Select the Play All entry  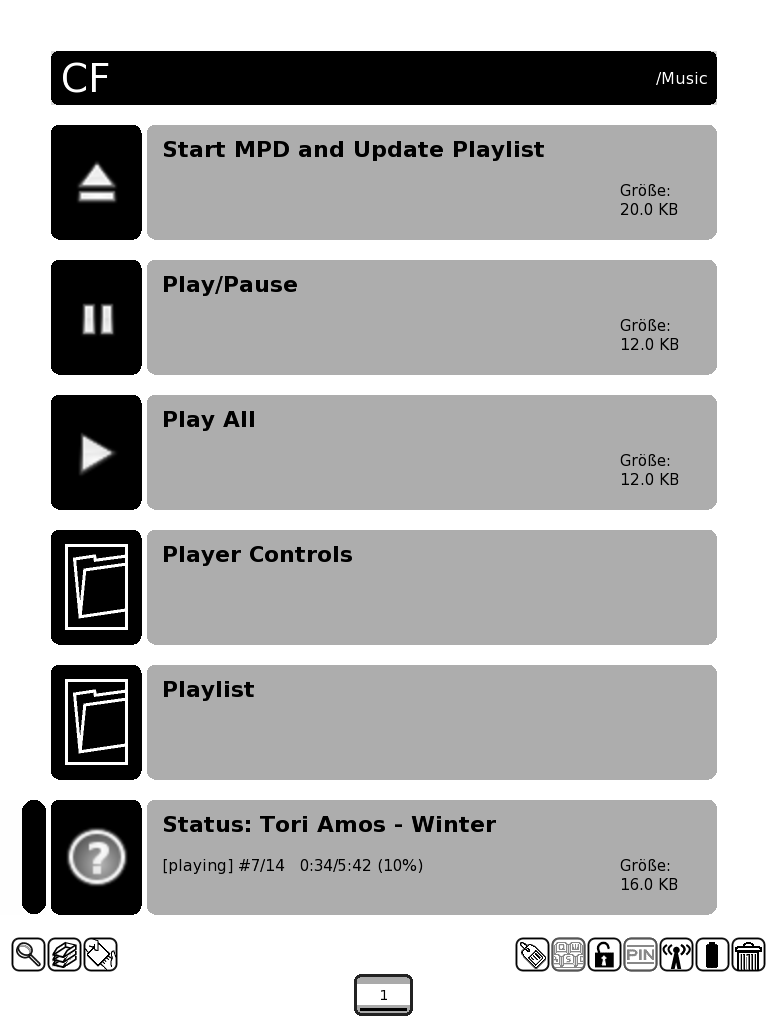point(431,452)
